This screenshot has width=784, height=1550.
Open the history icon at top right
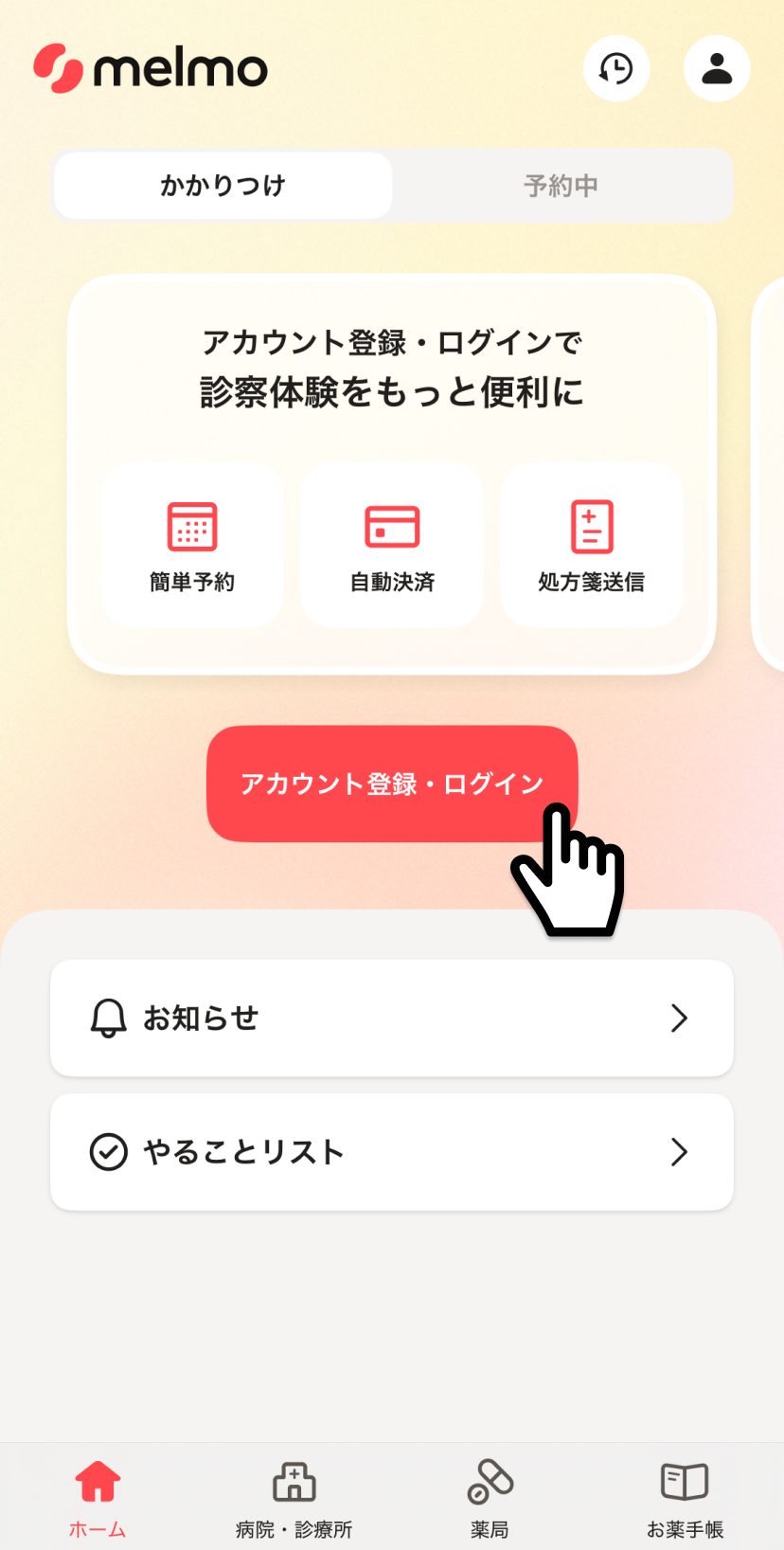click(x=616, y=69)
